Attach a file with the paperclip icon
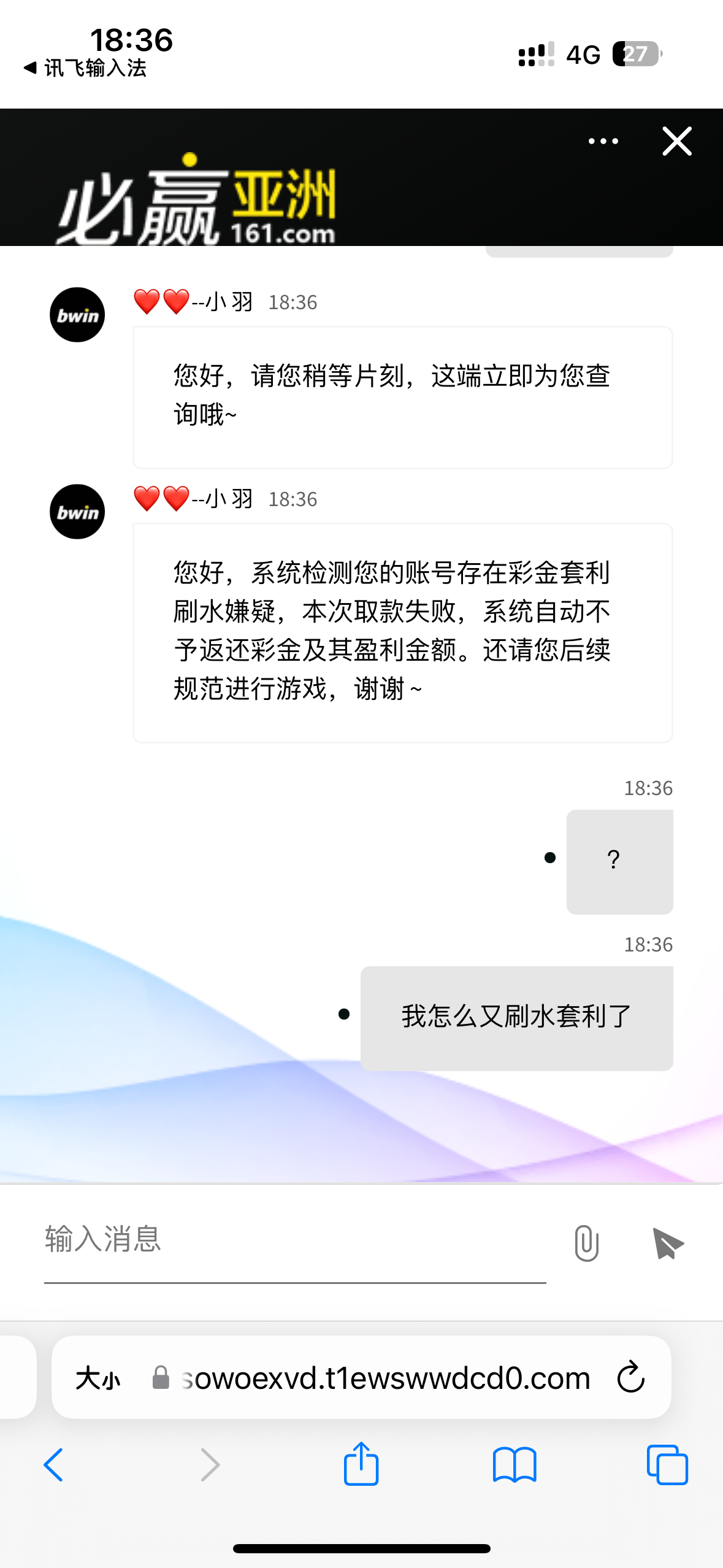 pyautogui.click(x=586, y=1243)
